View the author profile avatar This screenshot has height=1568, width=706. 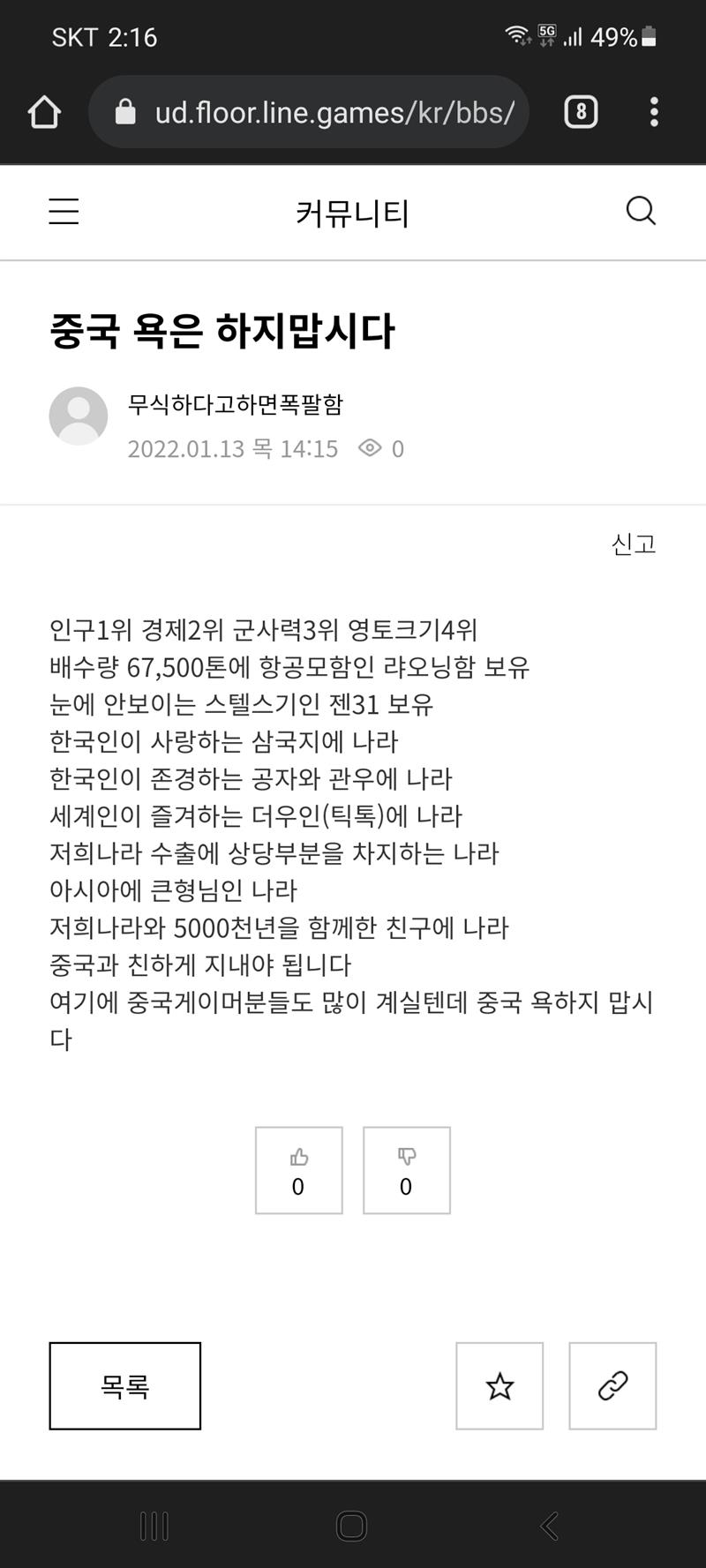[79, 416]
